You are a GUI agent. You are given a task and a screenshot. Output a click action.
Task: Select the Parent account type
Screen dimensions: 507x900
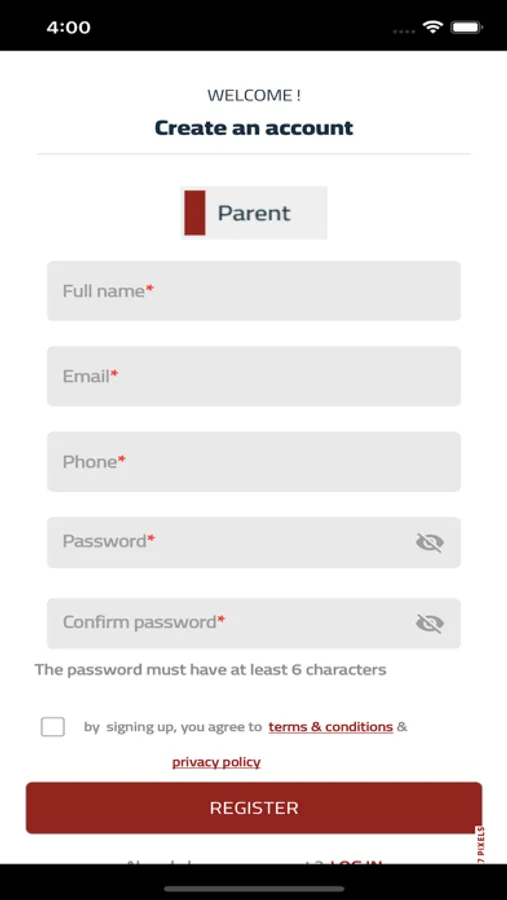(253, 213)
